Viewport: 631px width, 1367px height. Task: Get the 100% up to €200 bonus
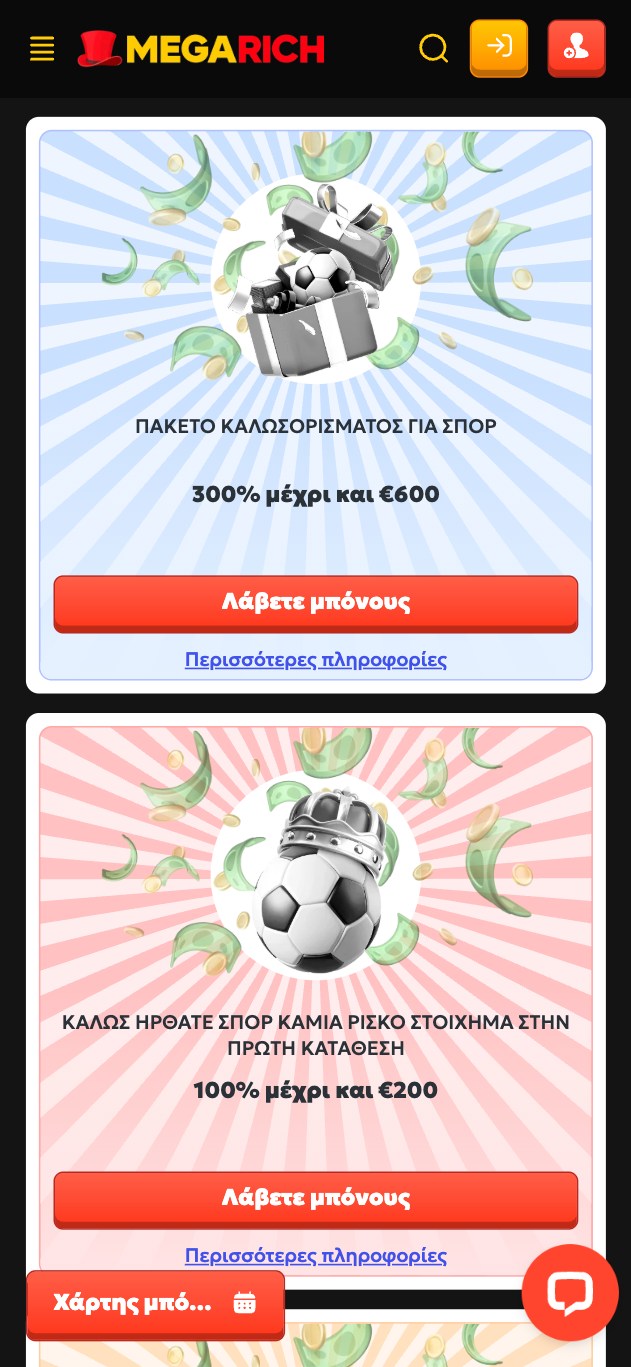coord(315,1198)
